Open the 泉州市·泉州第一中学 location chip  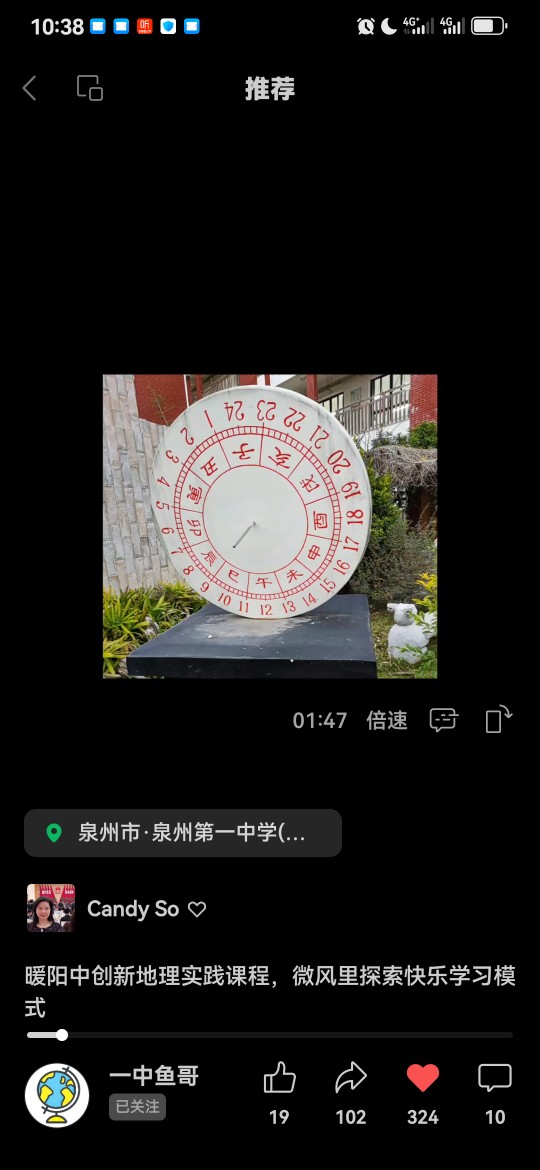tap(183, 833)
